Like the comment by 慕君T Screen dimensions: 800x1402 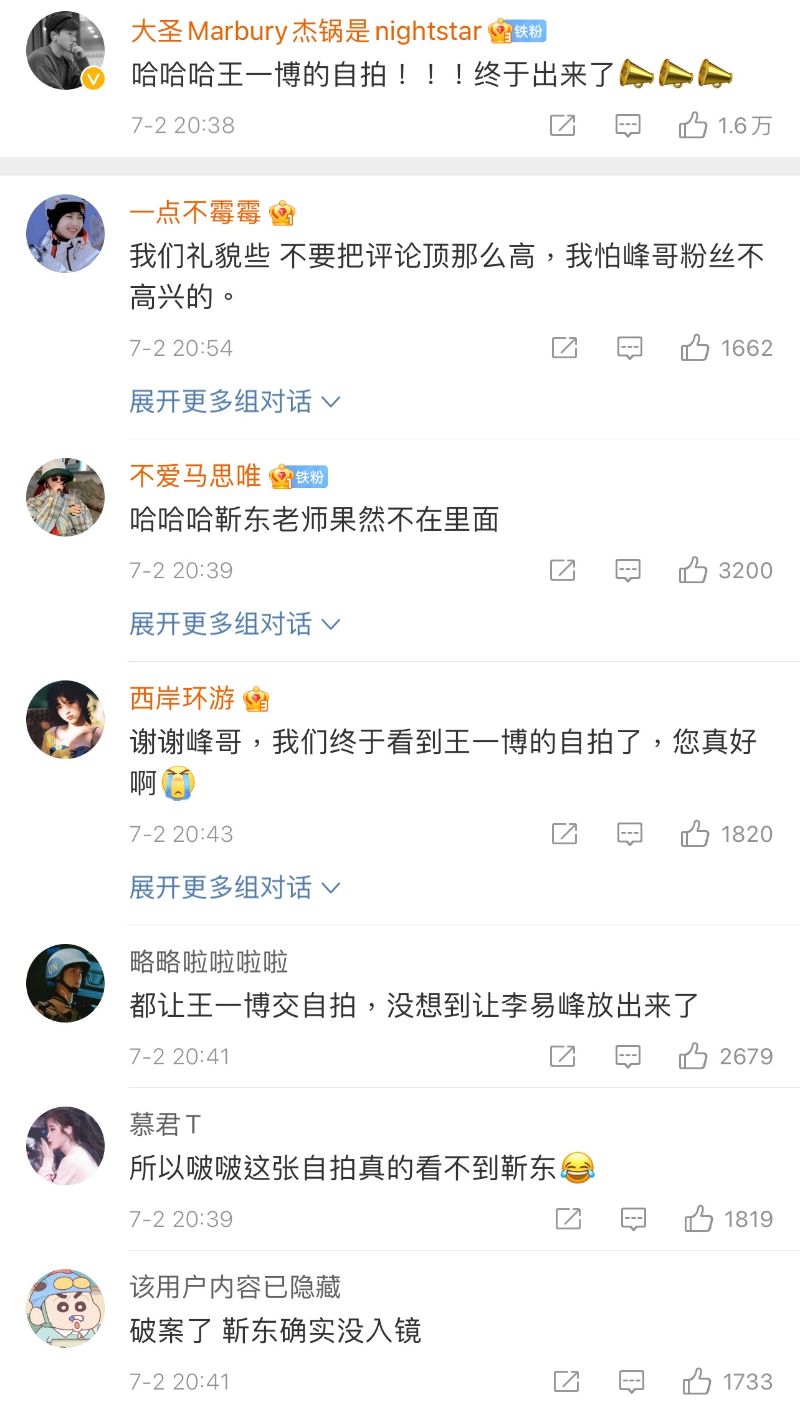[698, 1219]
